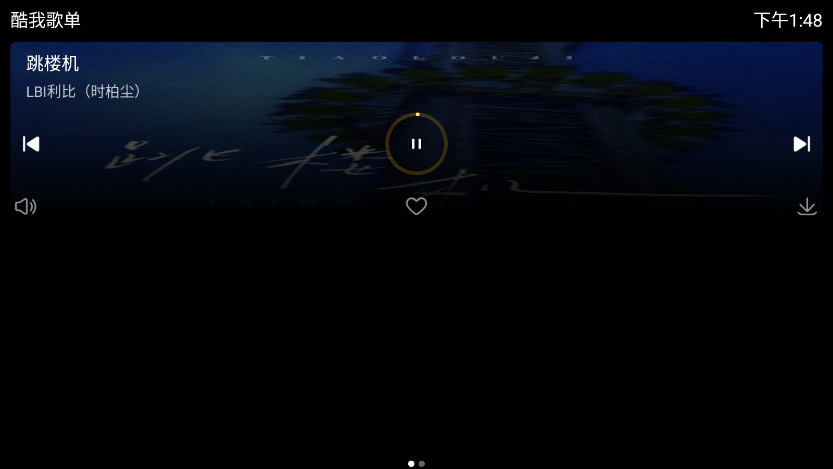
Task: Skip to the previous track
Action: pyautogui.click(x=31, y=144)
